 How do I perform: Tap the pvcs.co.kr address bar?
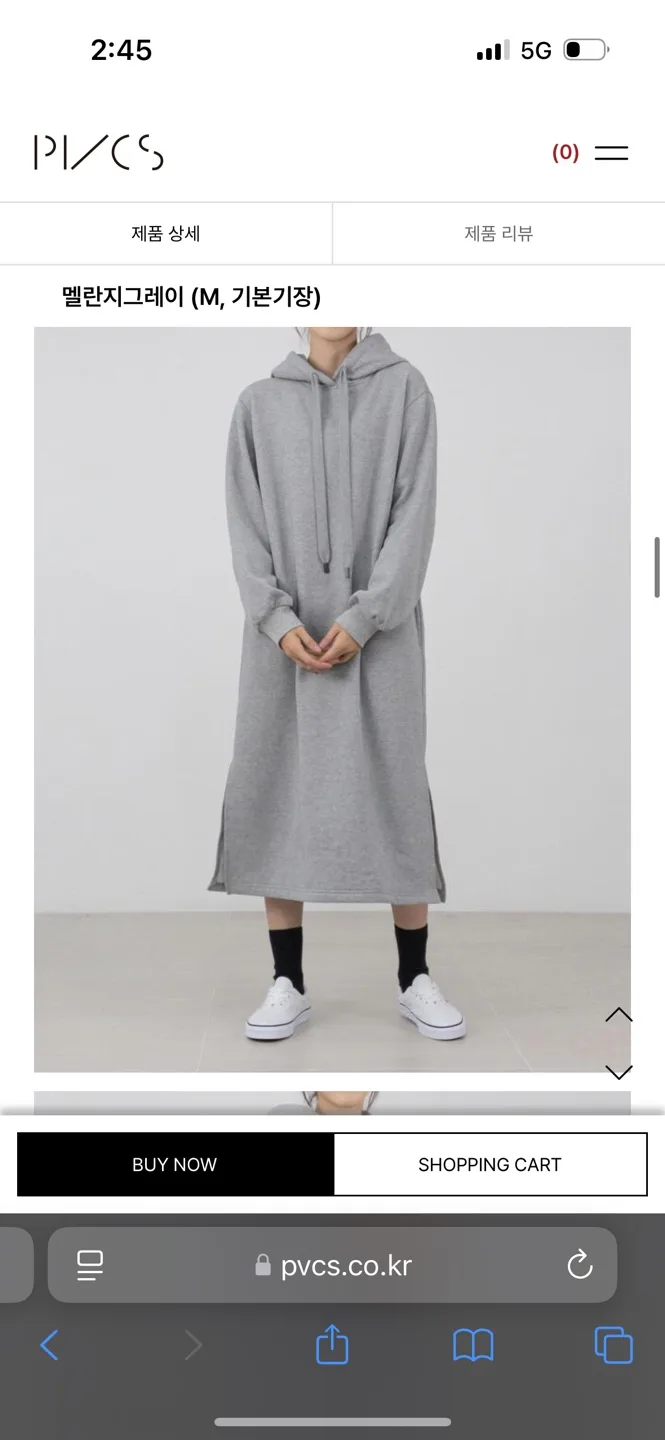tap(333, 1265)
